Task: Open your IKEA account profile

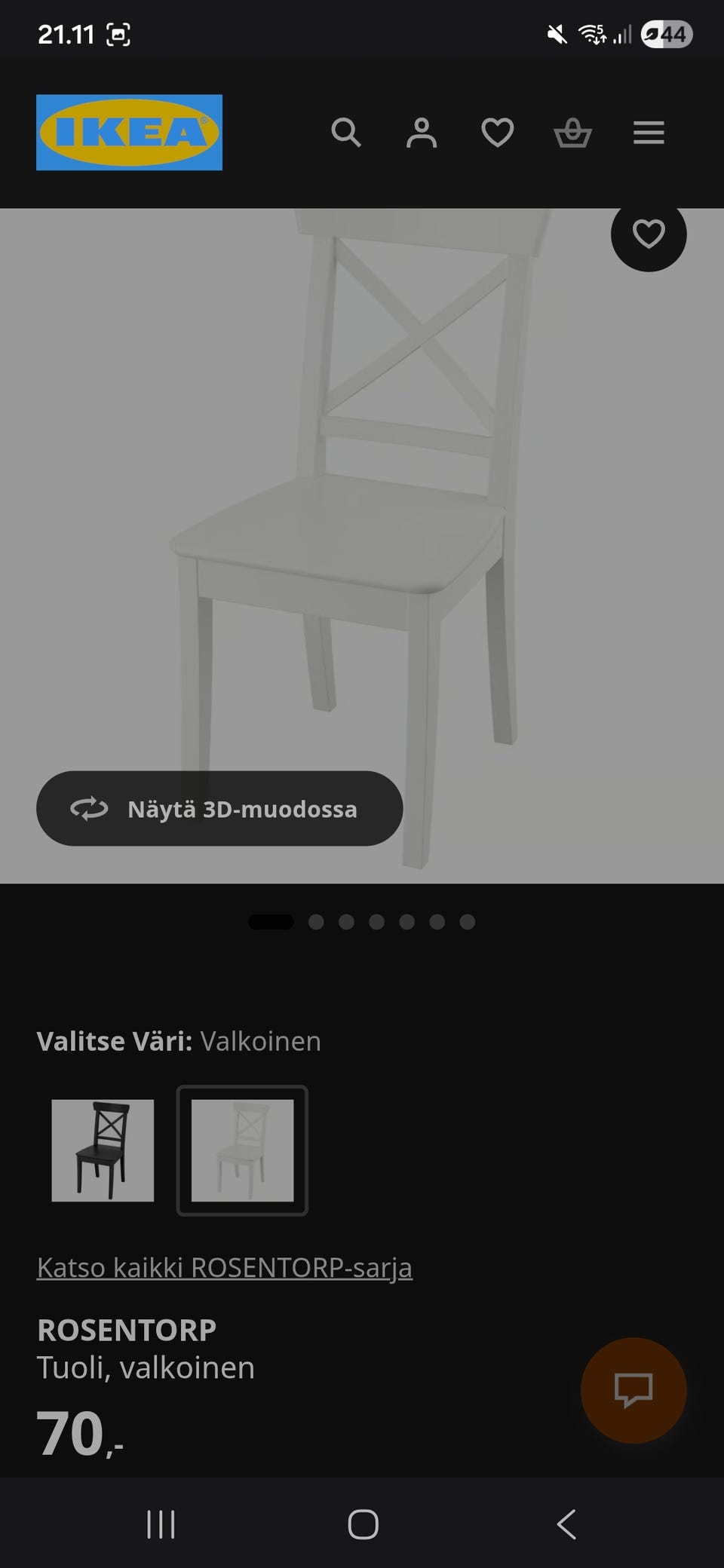Action: tap(422, 133)
